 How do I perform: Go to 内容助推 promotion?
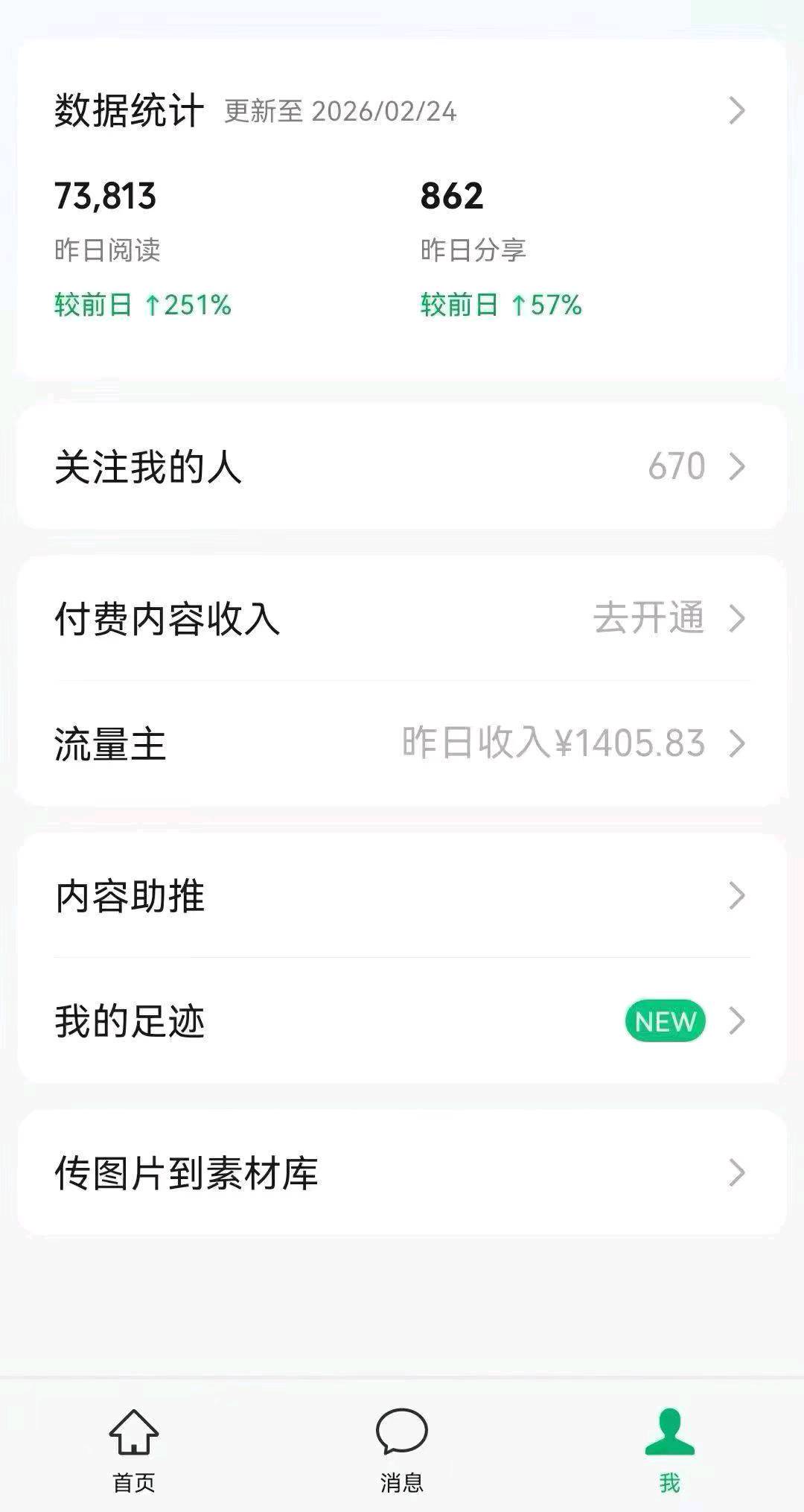point(402,896)
